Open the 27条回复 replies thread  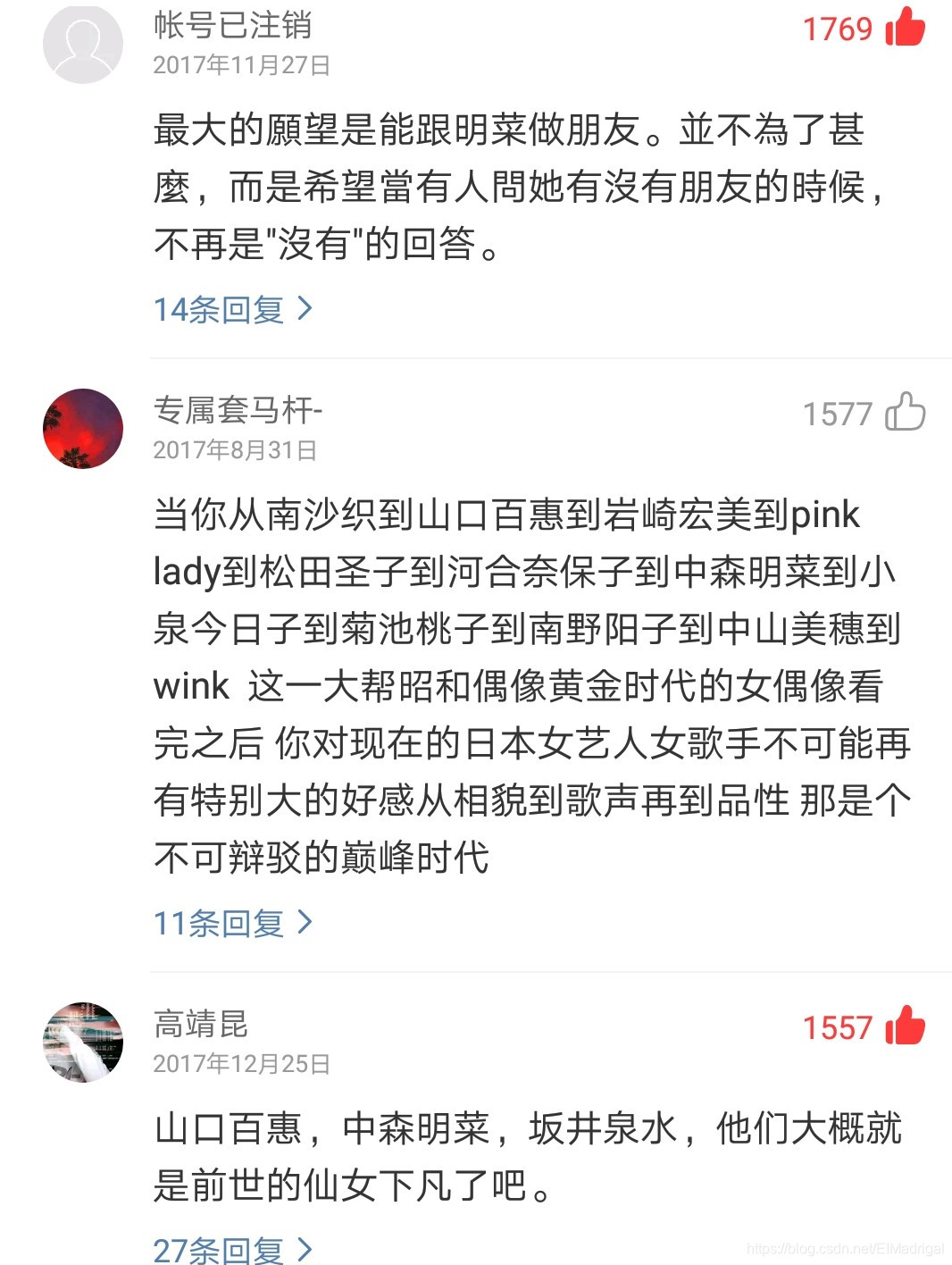(232, 1249)
